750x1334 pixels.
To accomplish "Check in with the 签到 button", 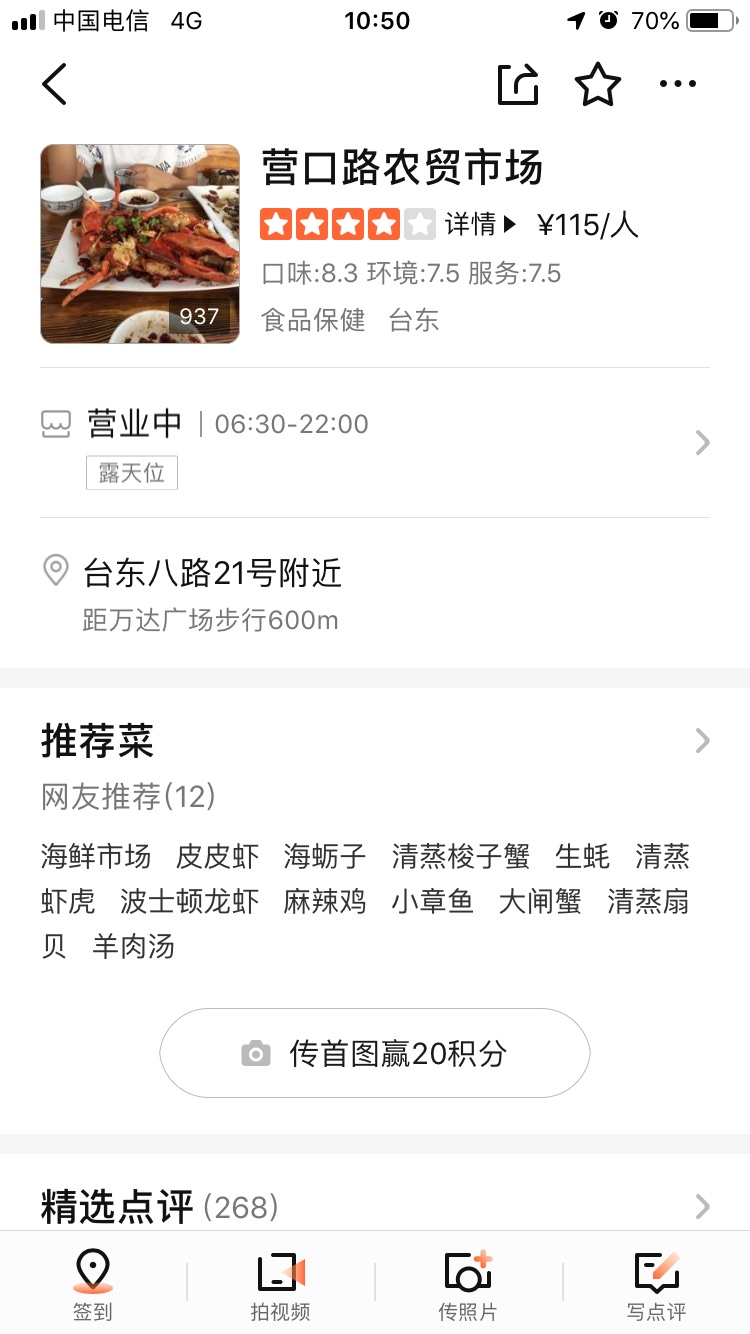I will [x=93, y=1285].
